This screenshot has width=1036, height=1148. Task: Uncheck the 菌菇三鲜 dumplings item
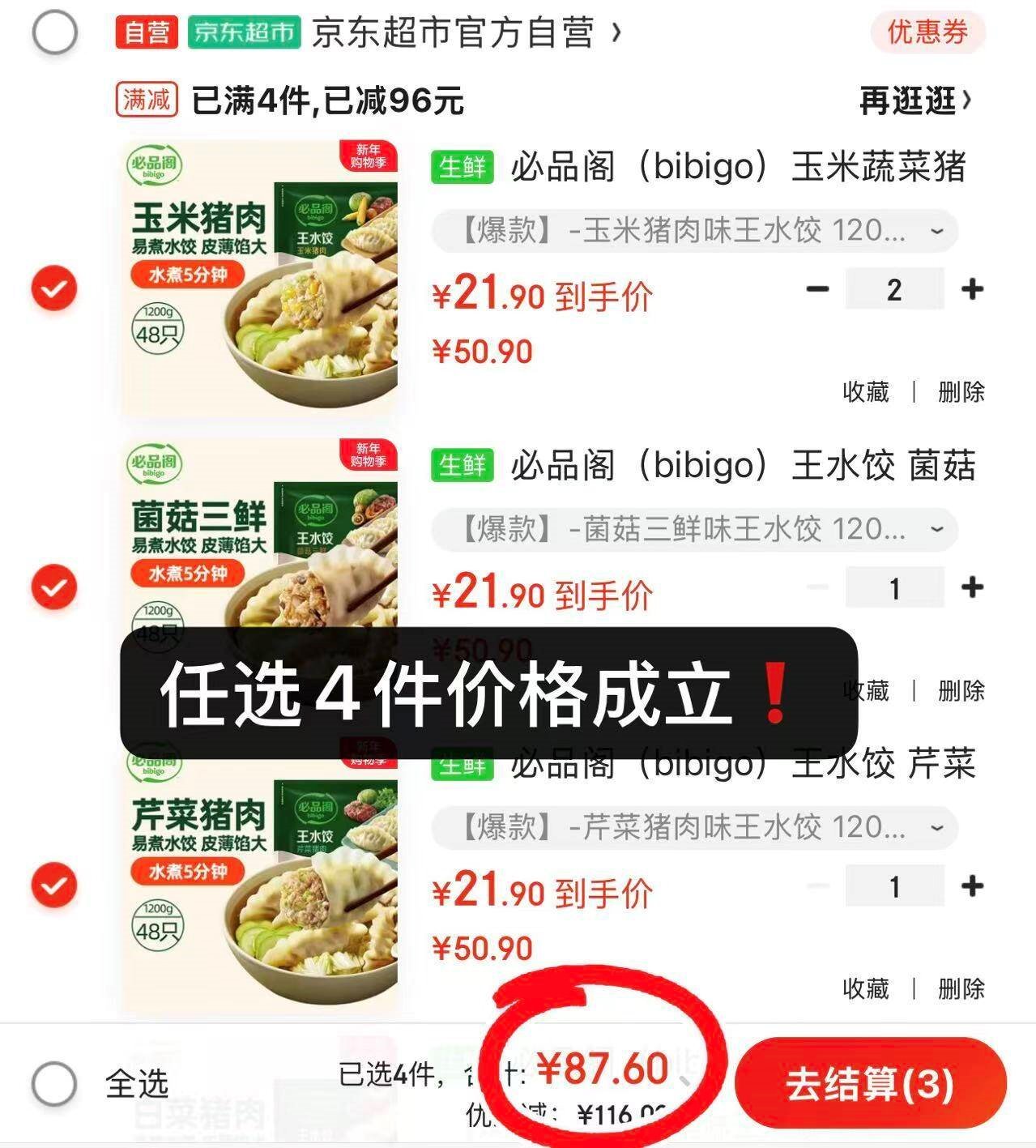[x=54, y=587]
